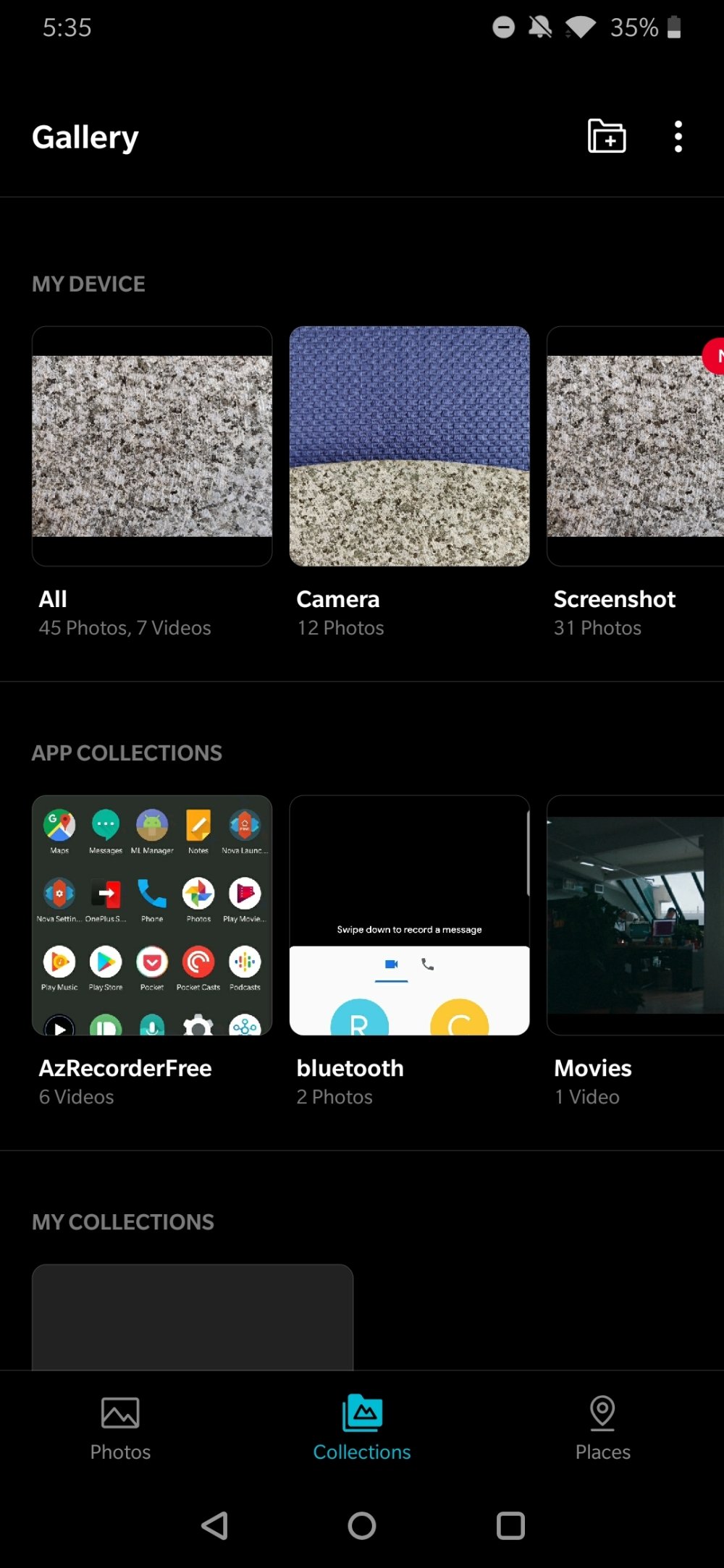Screen dimensions: 724x1568
Task: Open the Movies collection
Action: point(635,915)
